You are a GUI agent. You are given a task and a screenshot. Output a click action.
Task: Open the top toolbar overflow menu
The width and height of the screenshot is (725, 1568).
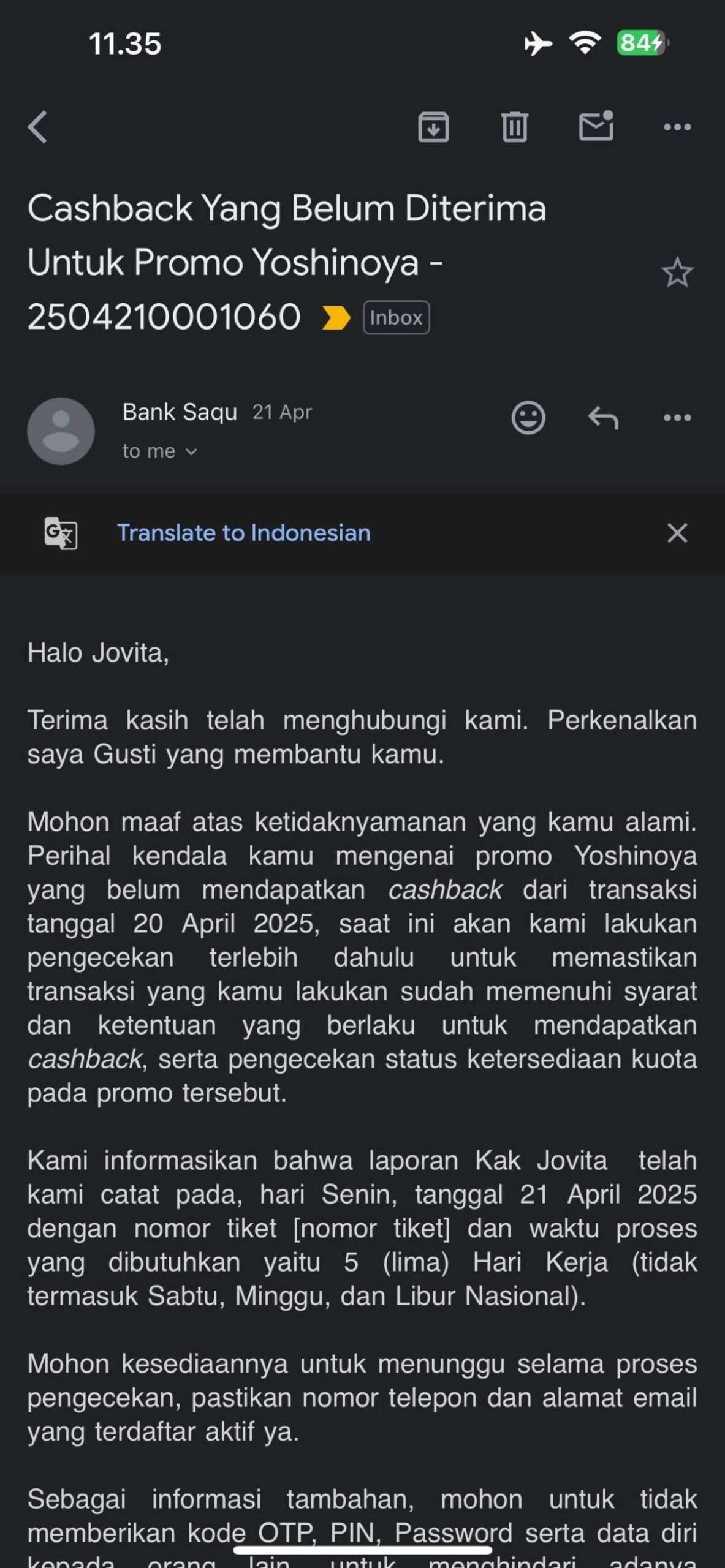(677, 127)
